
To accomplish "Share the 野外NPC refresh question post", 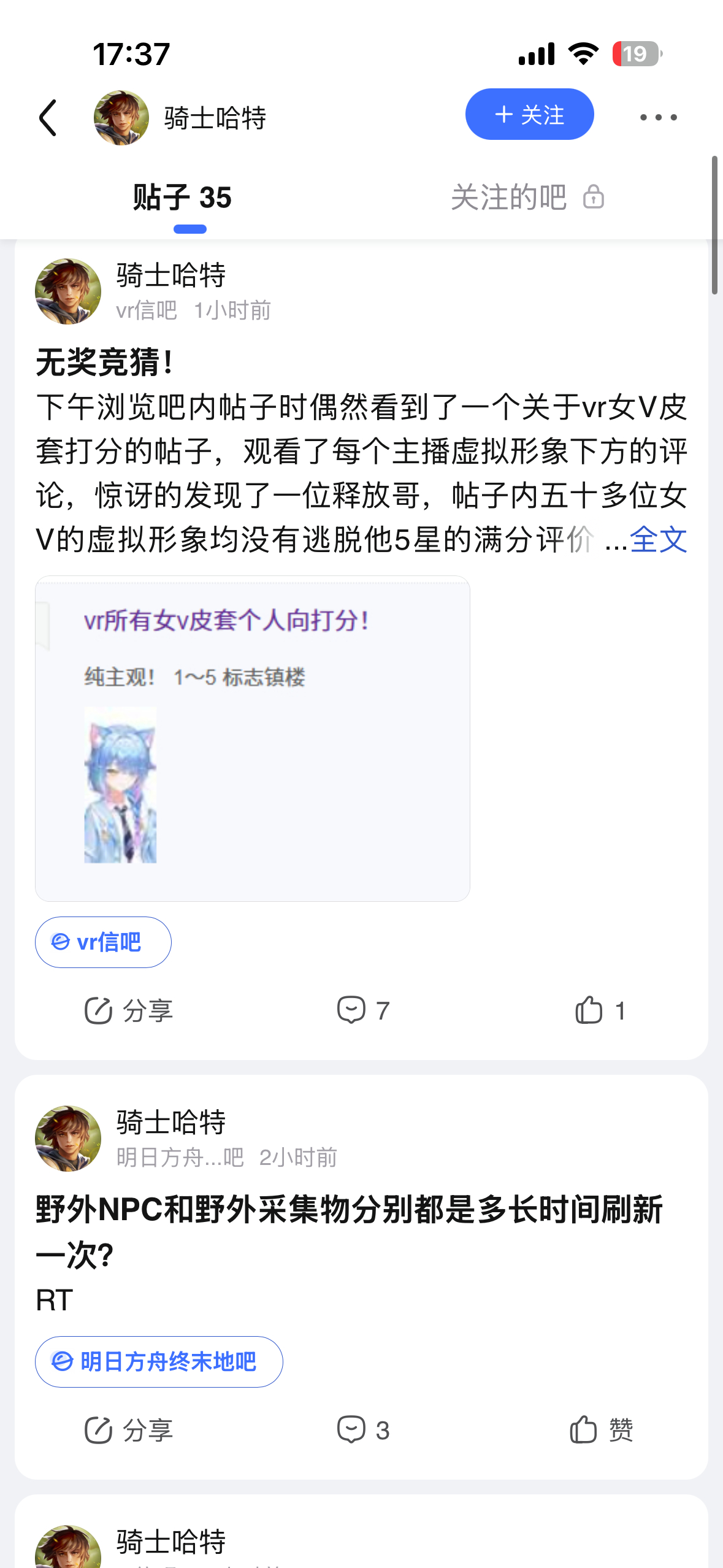I will click(x=129, y=1430).
